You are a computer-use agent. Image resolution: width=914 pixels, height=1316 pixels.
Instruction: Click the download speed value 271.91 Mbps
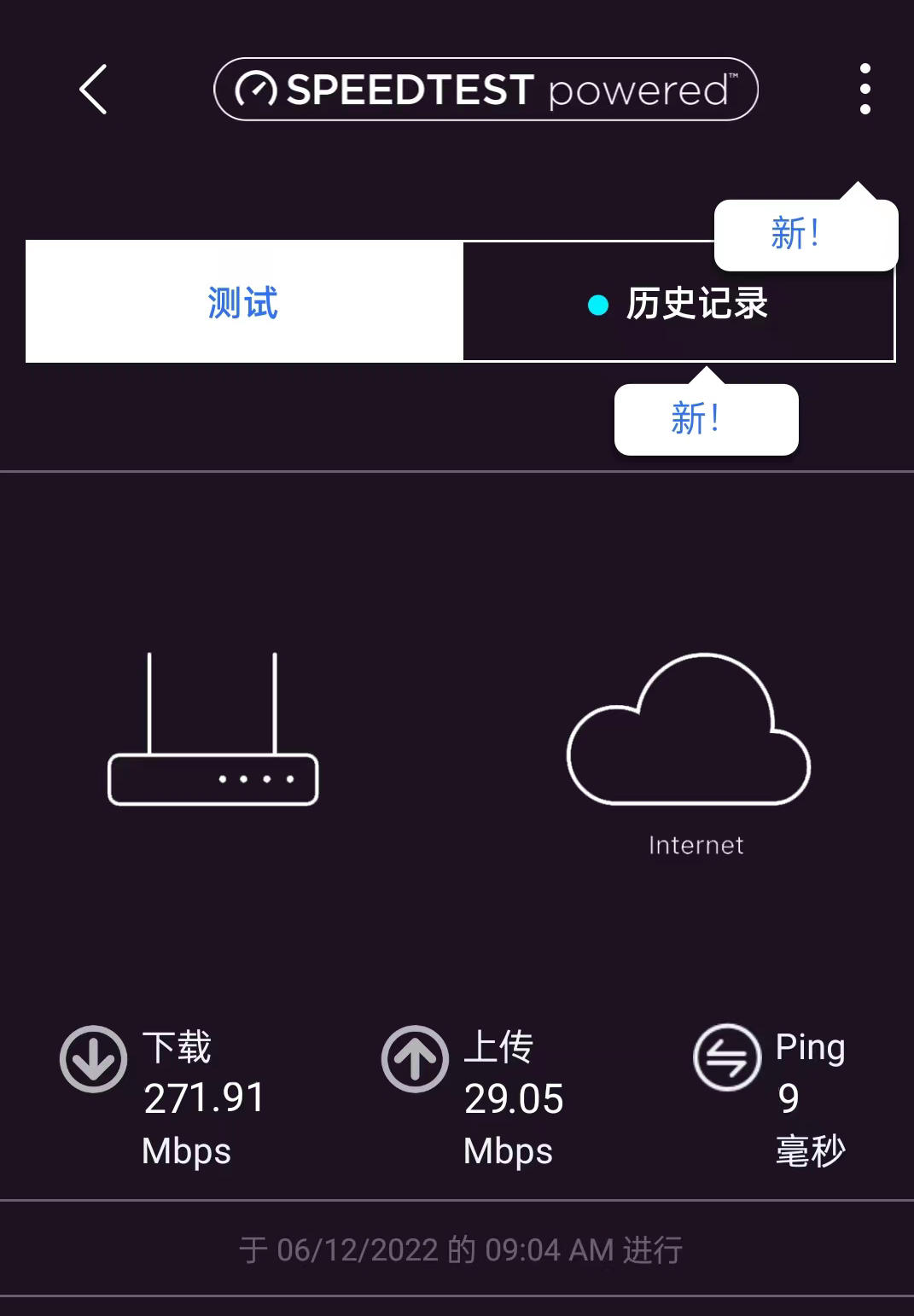click(202, 1101)
